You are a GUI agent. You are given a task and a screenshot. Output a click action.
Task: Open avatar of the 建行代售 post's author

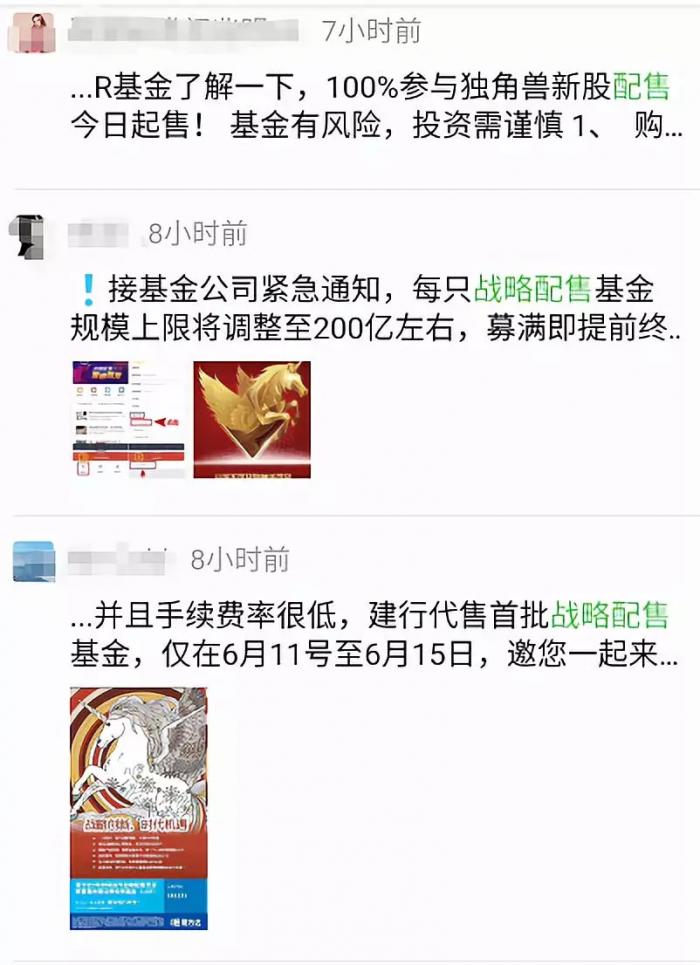click(x=33, y=560)
